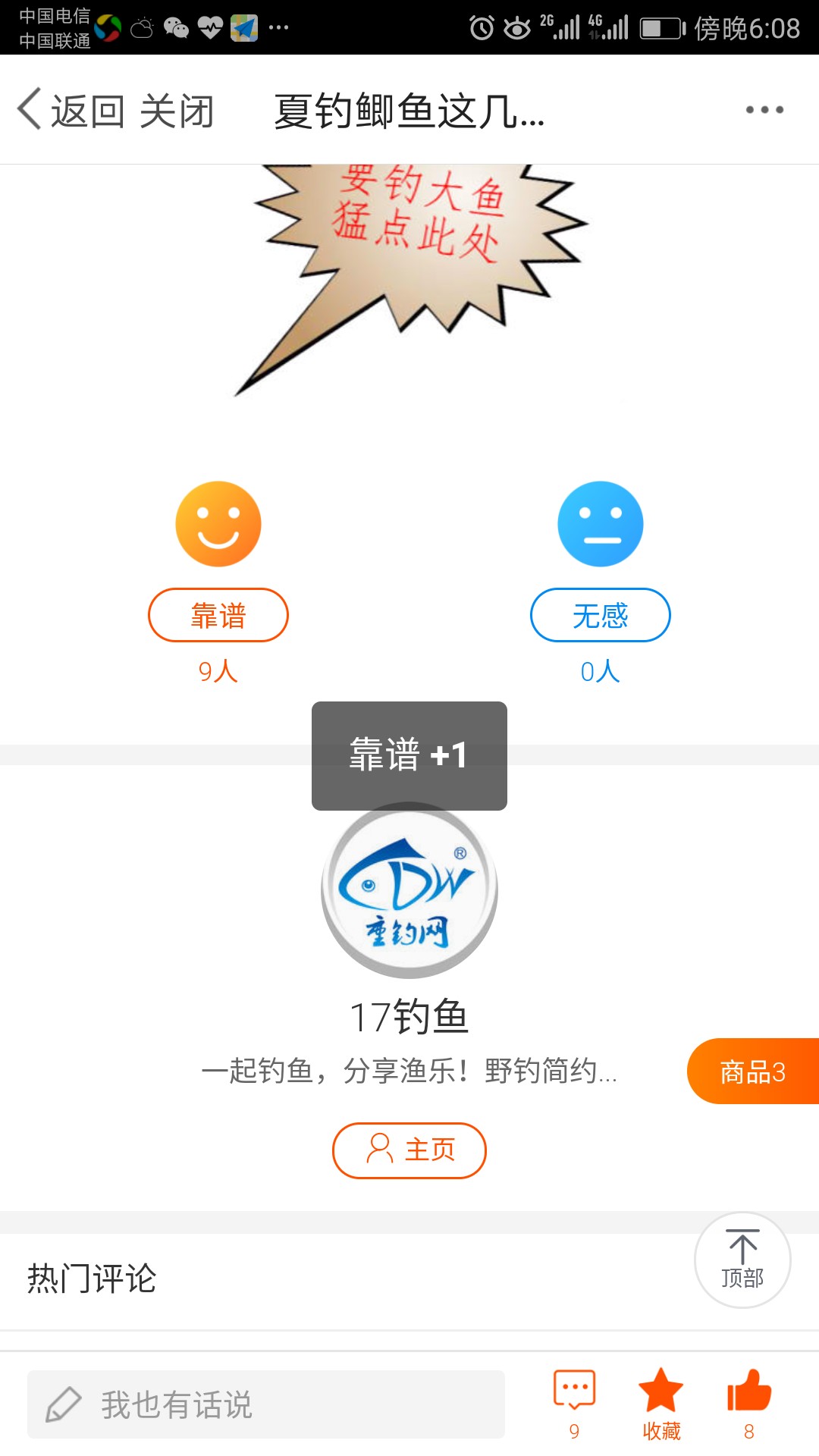This screenshot has height=1456, width=819.
Task: Go back with the 返回 arrow
Action: (x=68, y=111)
